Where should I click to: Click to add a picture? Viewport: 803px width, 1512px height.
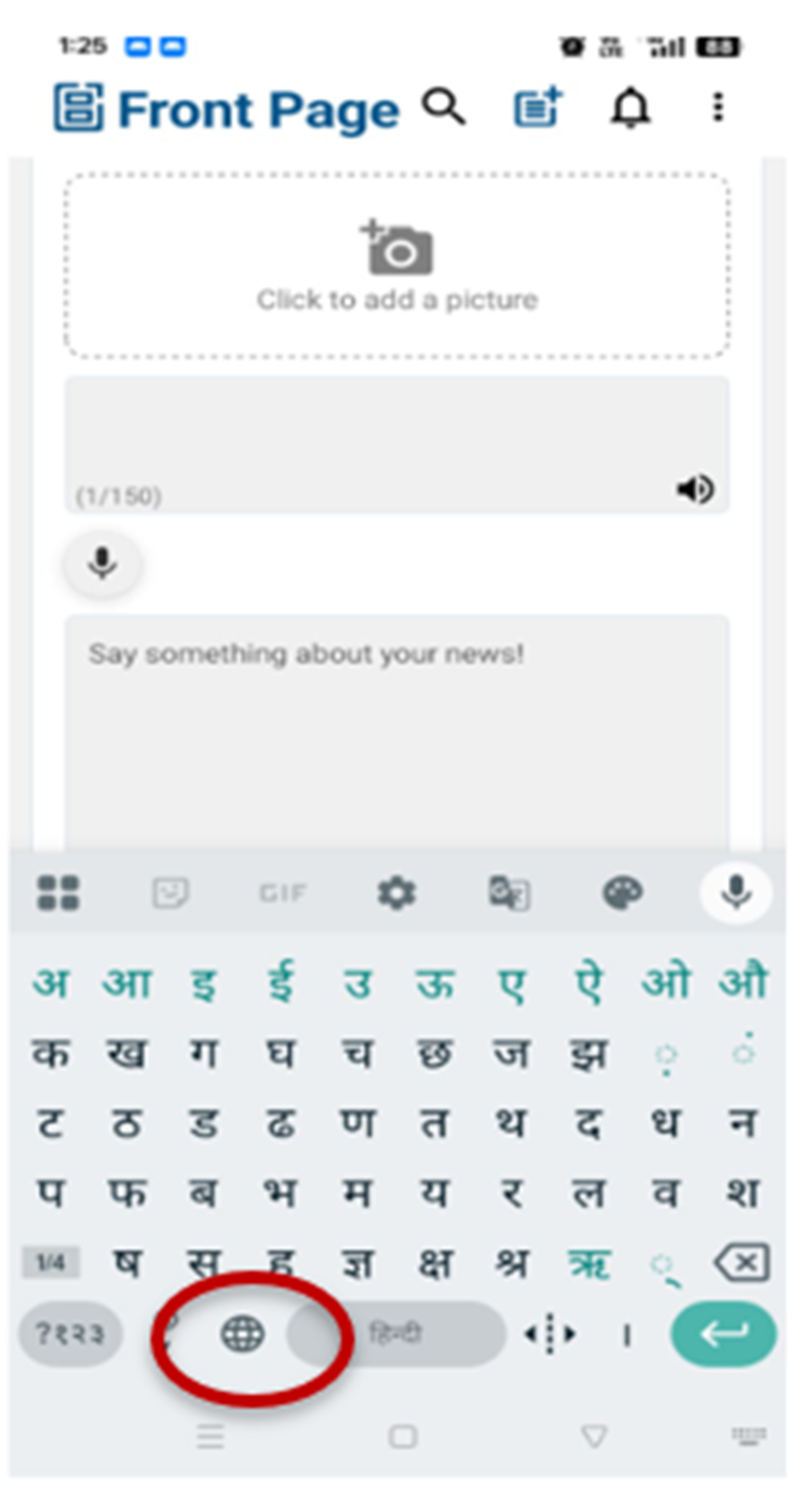(x=398, y=265)
